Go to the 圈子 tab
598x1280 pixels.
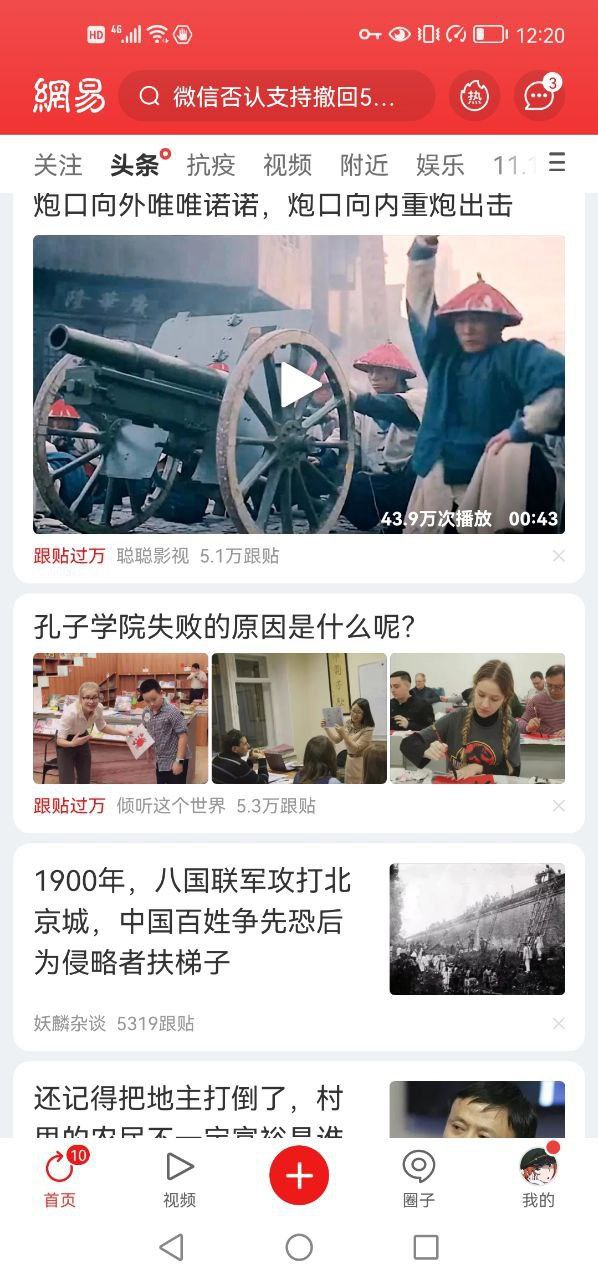point(419,1178)
